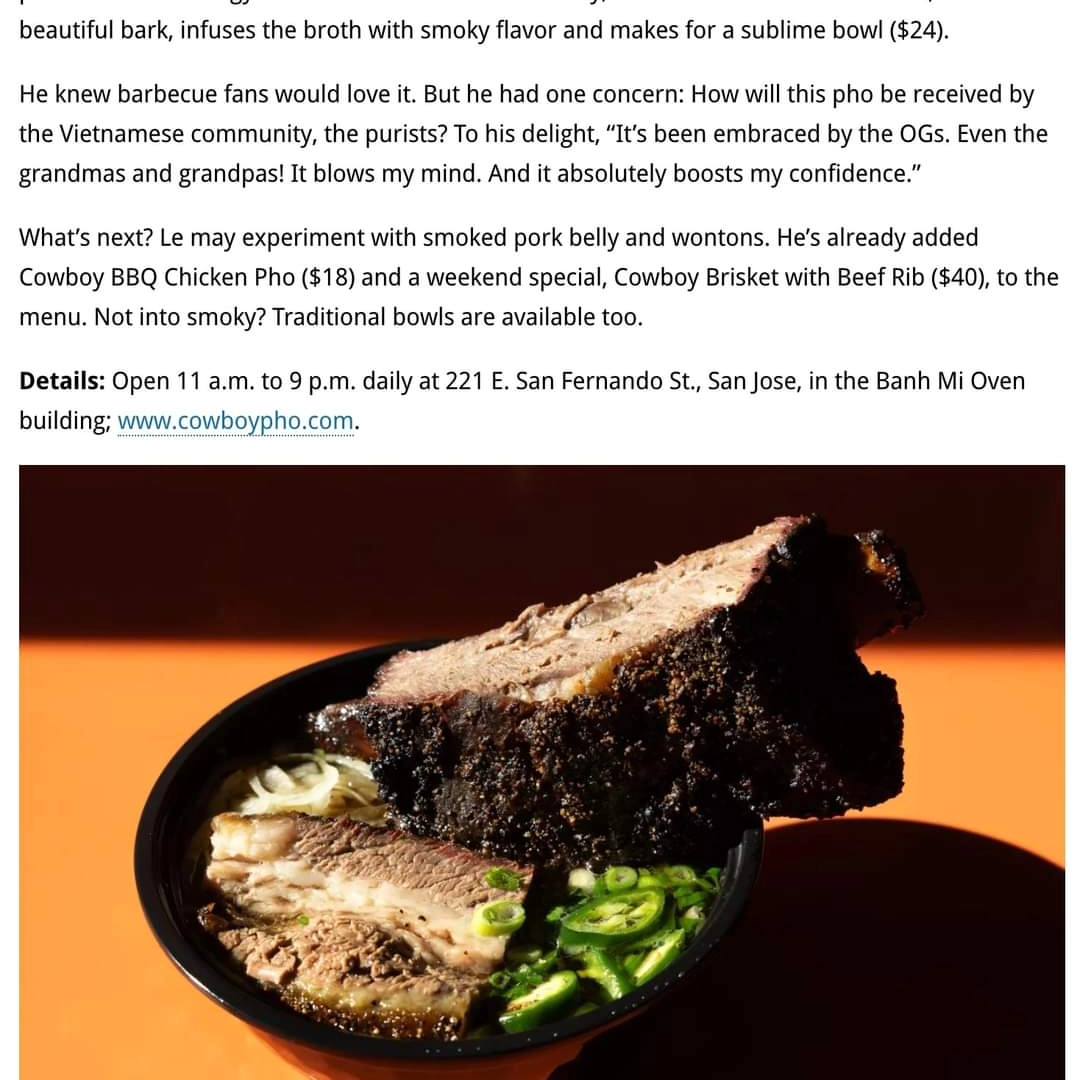Open the www.cowboypho.com link
The image size is (1080, 1080).
[235, 422]
